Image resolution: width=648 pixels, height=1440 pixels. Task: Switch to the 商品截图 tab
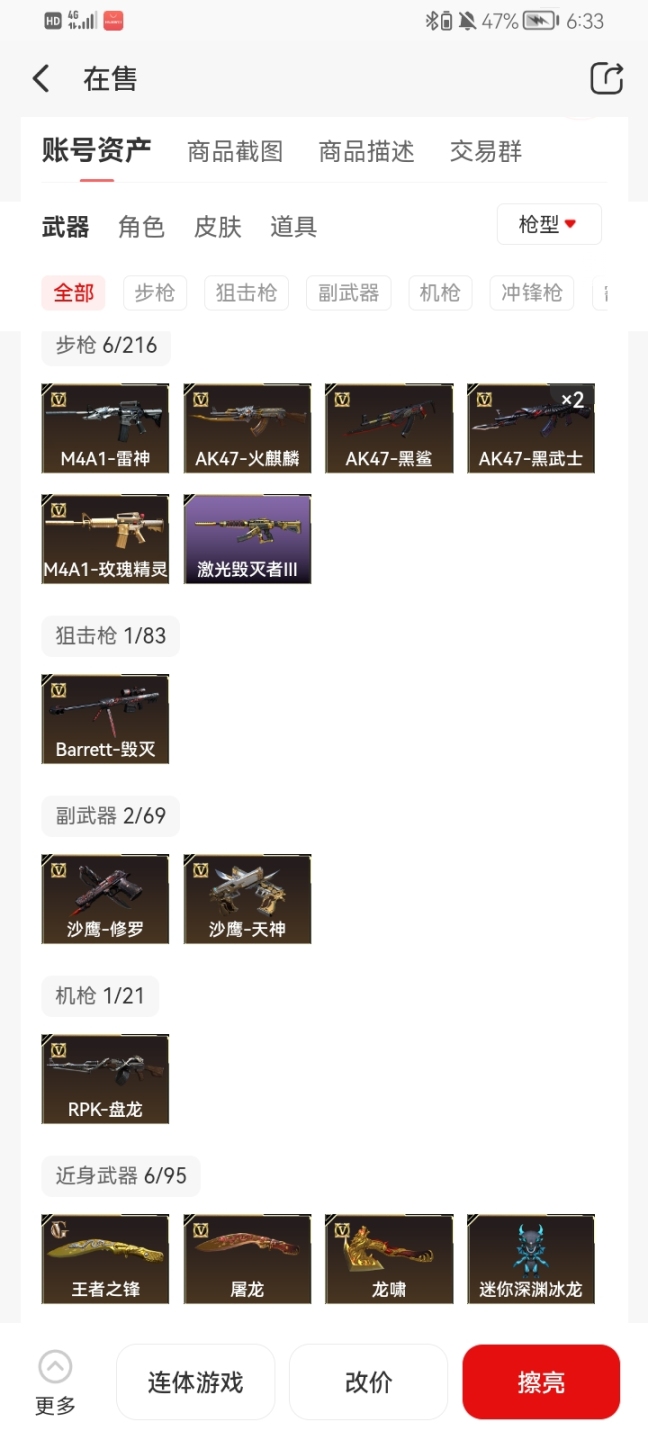(x=235, y=152)
